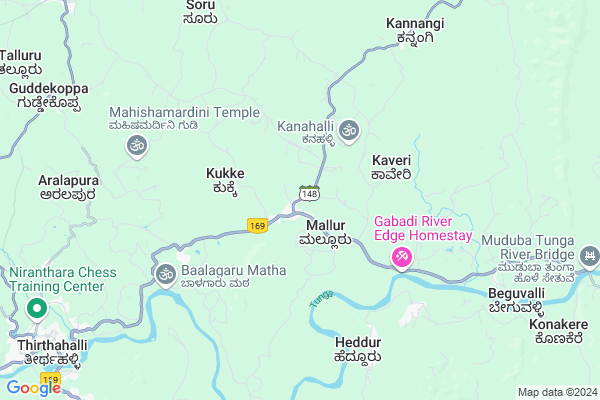
Task: Select the Mahishamardini Temple marker
Action: [134, 147]
